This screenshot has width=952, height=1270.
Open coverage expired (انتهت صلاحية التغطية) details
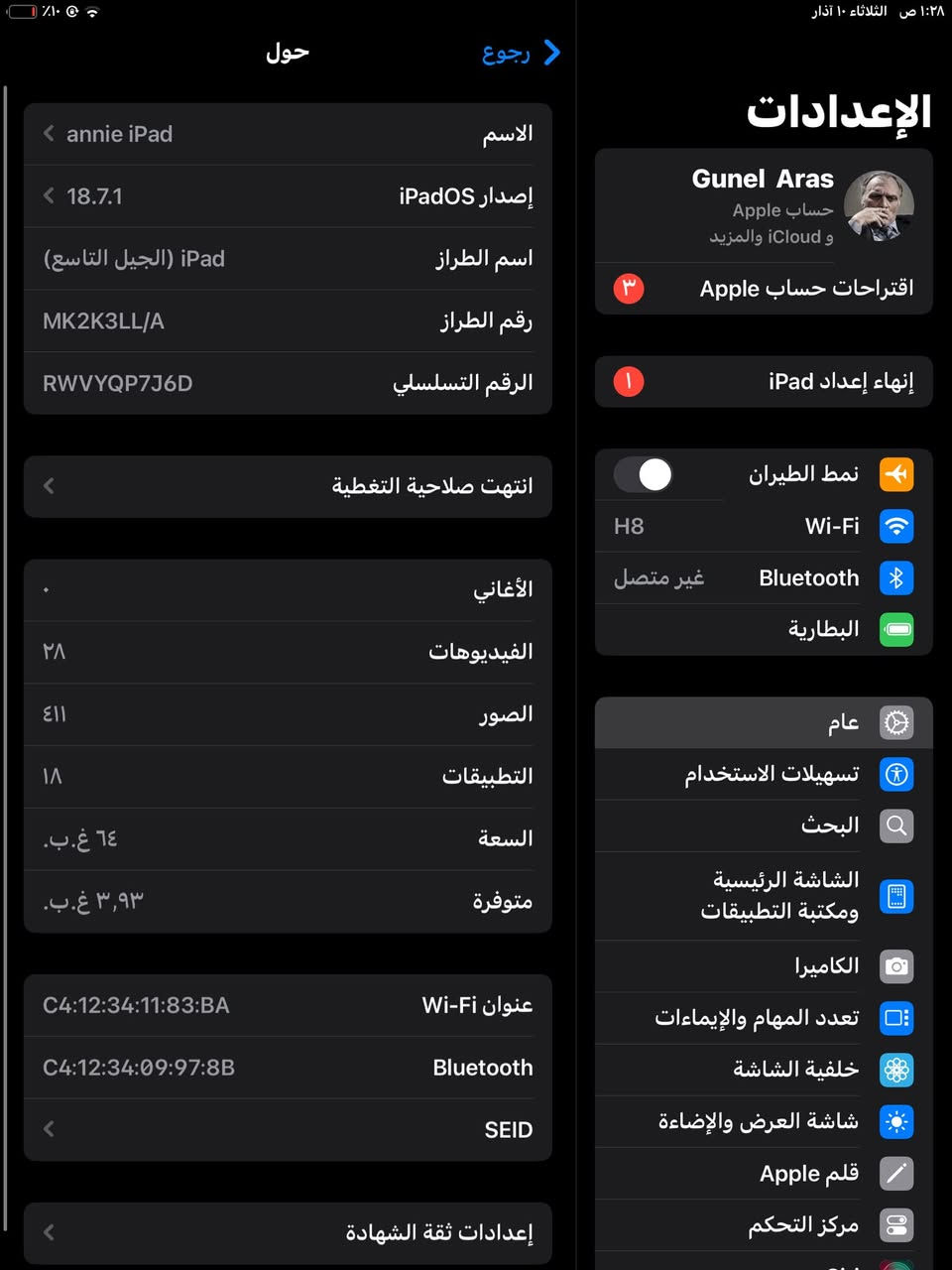pos(288,486)
